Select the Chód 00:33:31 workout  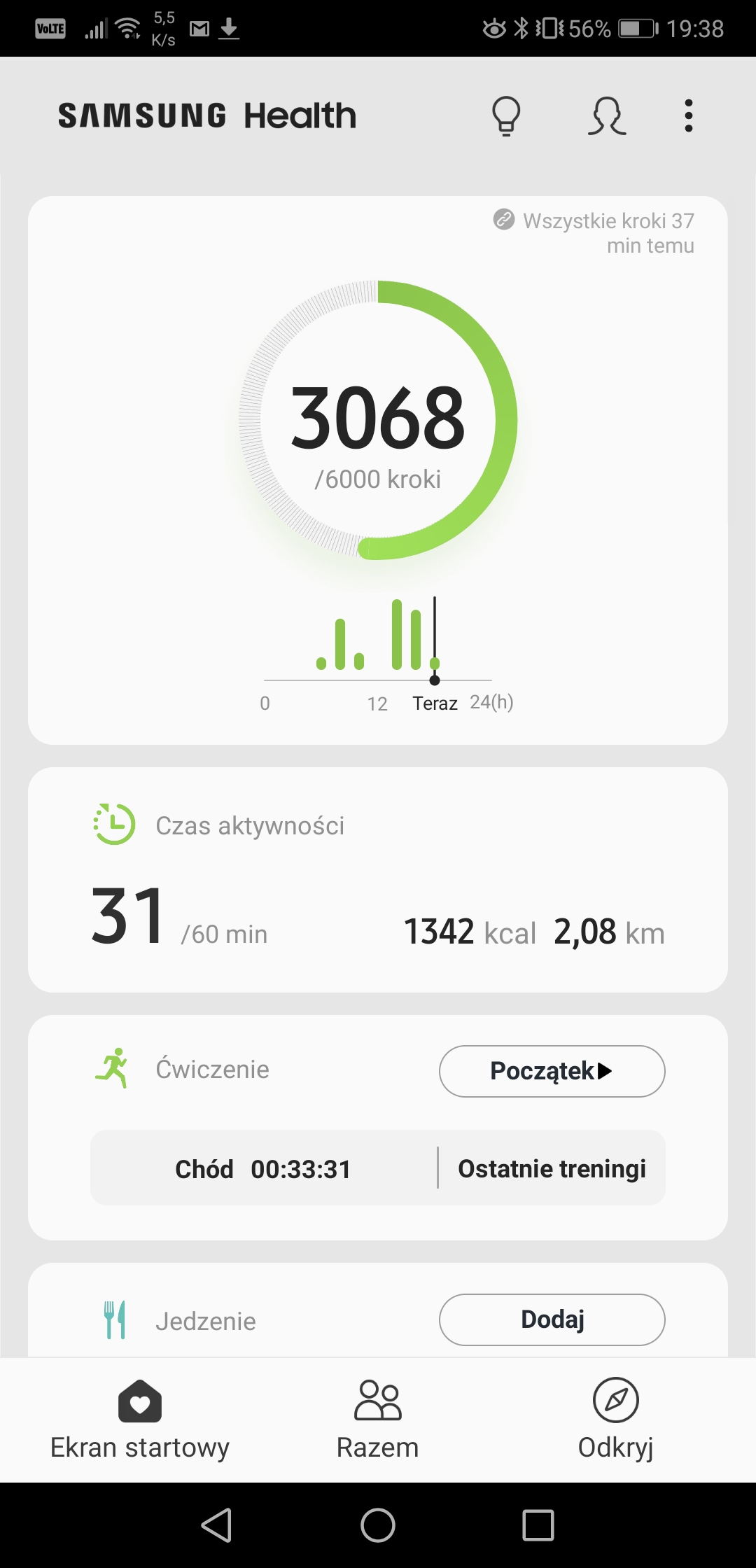tap(263, 1168)
